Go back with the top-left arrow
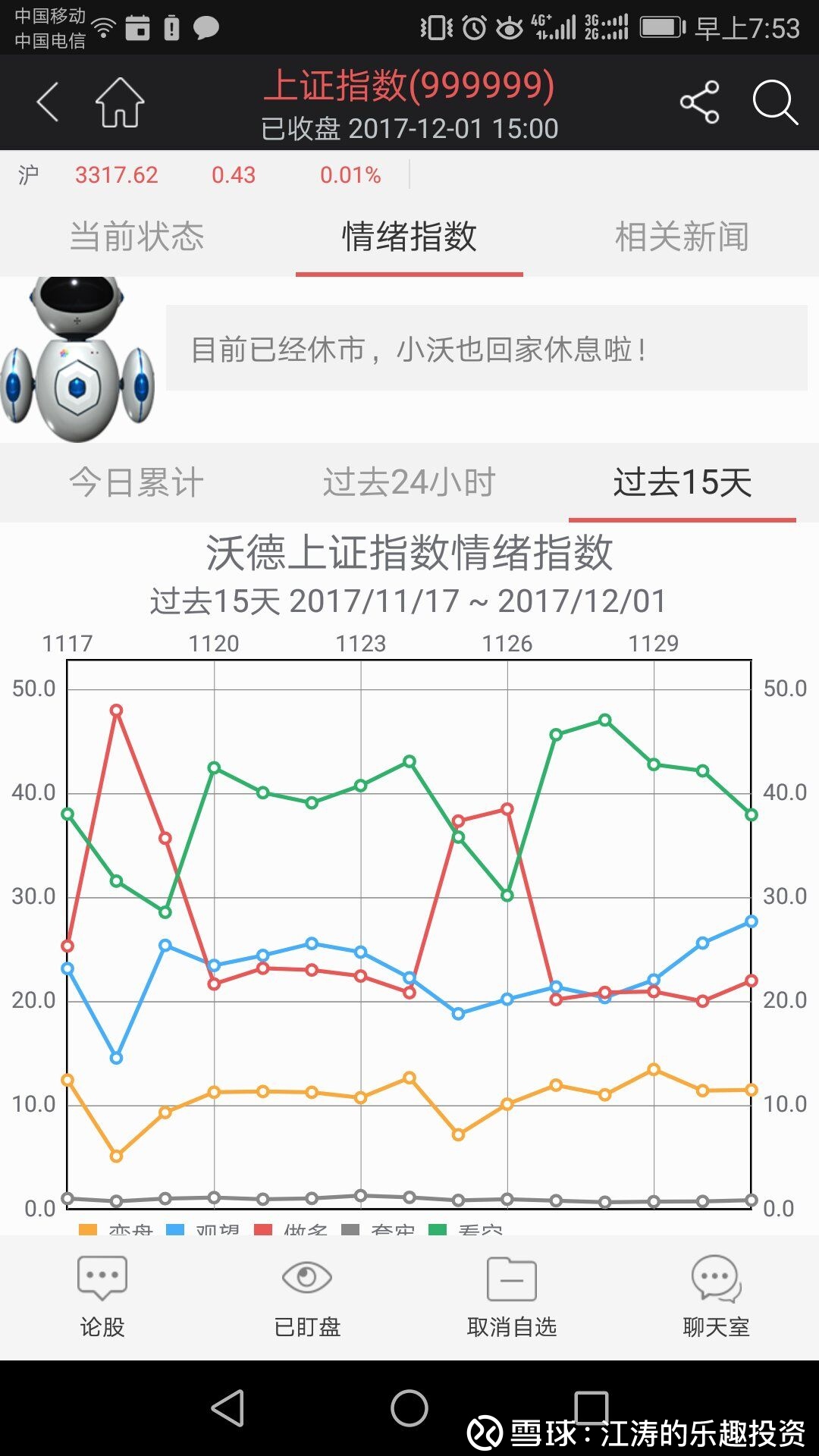 pyautogui.click(x=48, y=102)
